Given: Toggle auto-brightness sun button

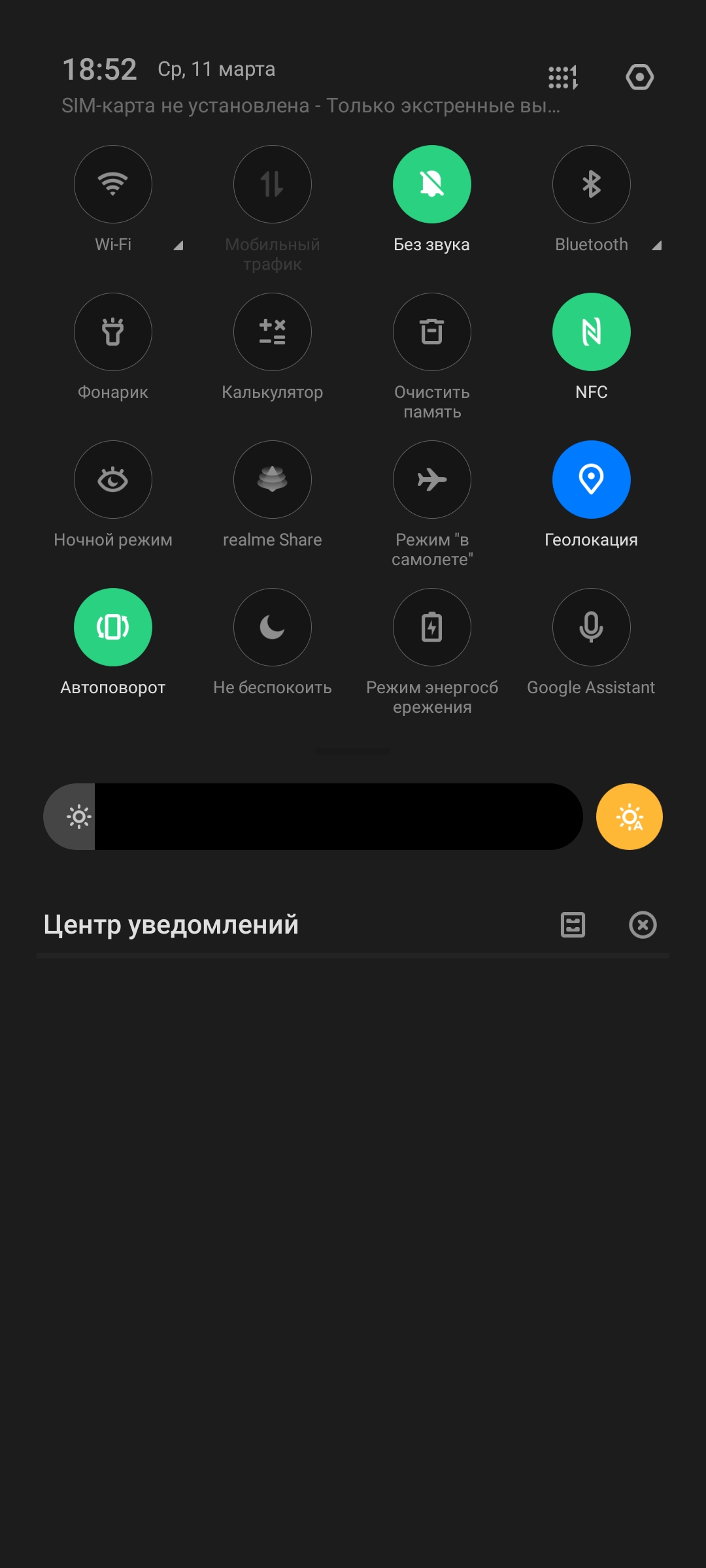Looking at the screenshot, I should (x=629, y=817).
